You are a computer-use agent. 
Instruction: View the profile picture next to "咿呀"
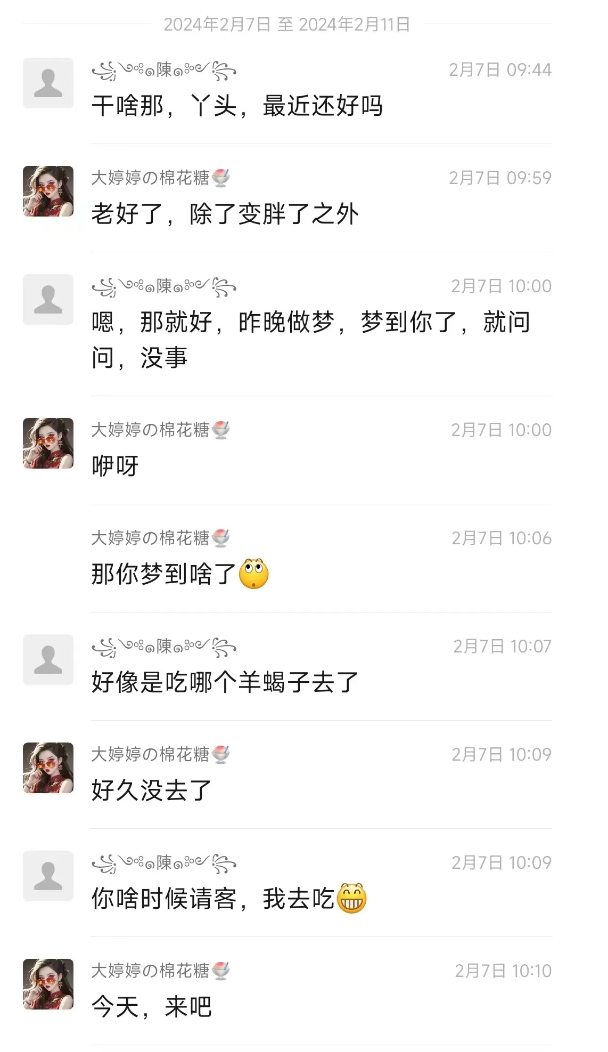tap(48, 443)
